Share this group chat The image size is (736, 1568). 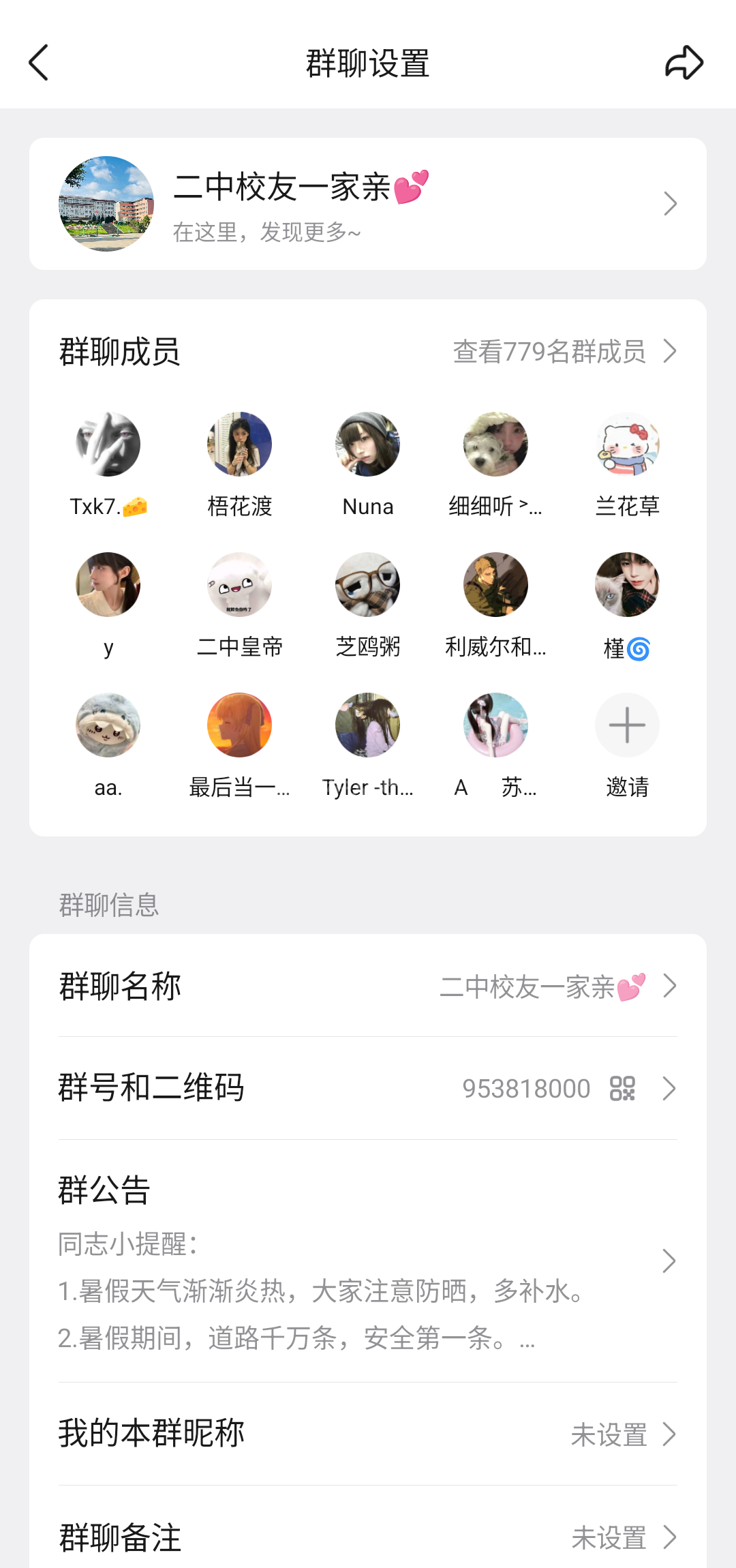[x=684, y=63]
